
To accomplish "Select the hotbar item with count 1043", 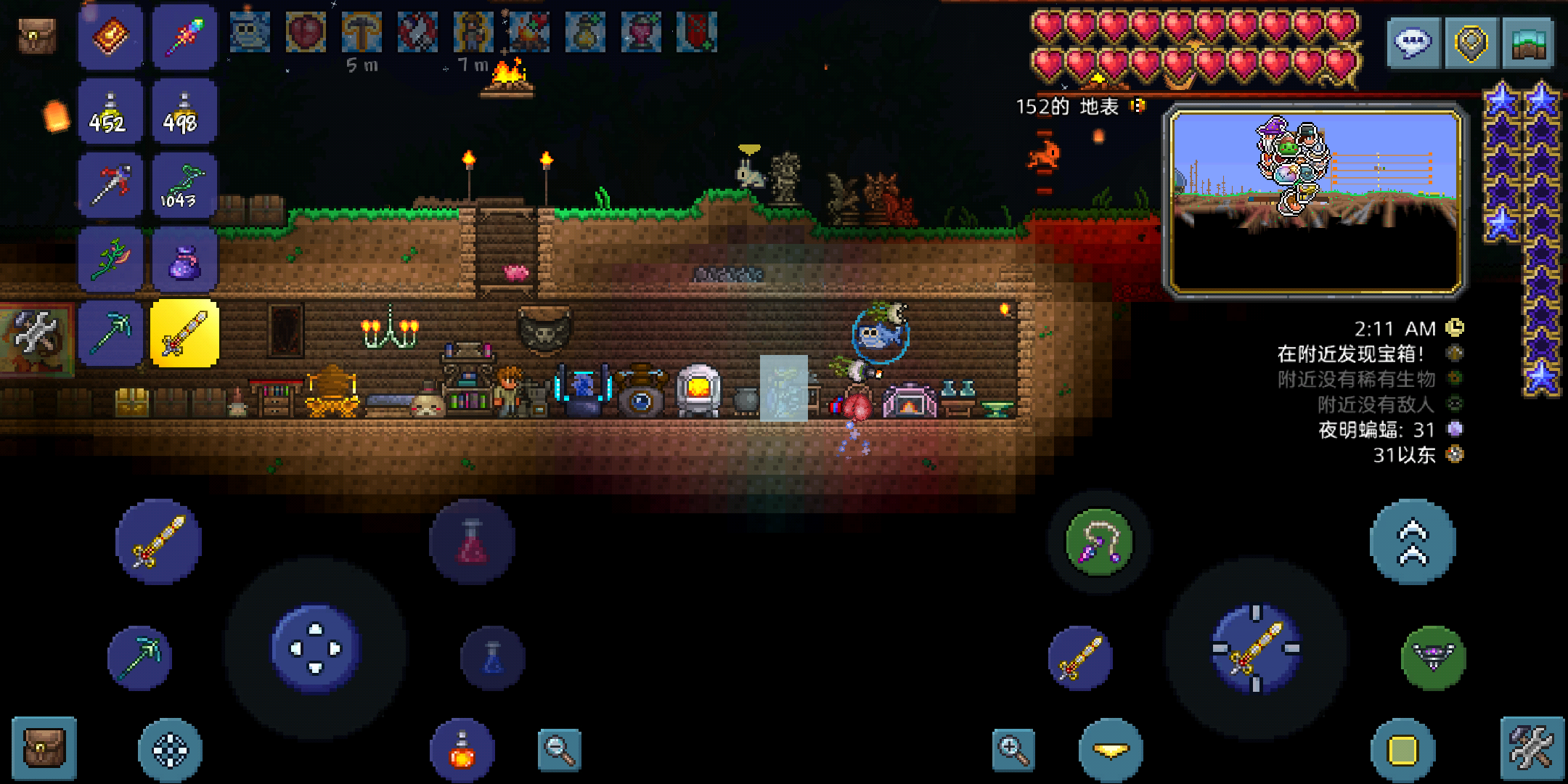I will coord(183,187).
